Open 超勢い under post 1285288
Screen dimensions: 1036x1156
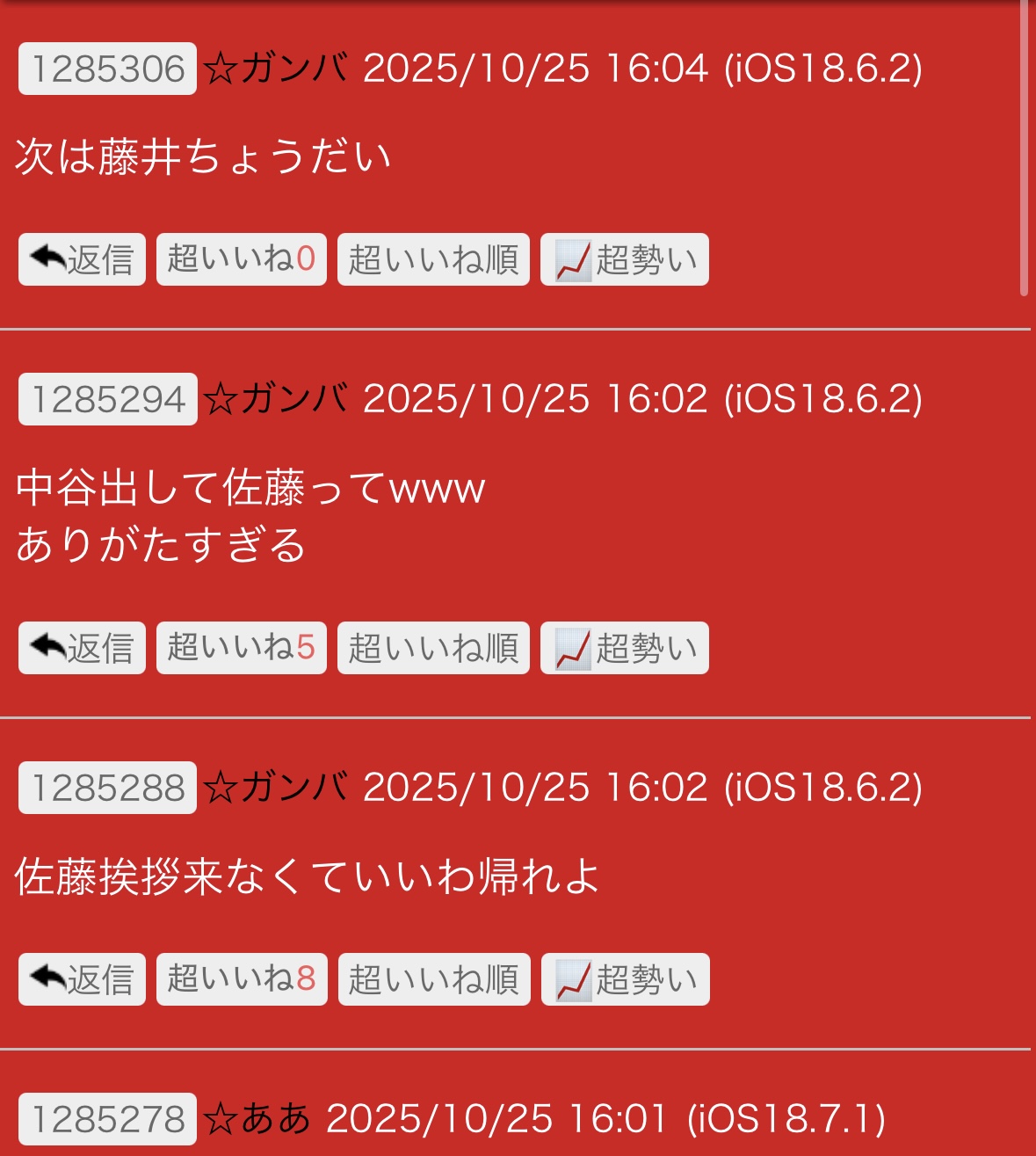(626, 979)
